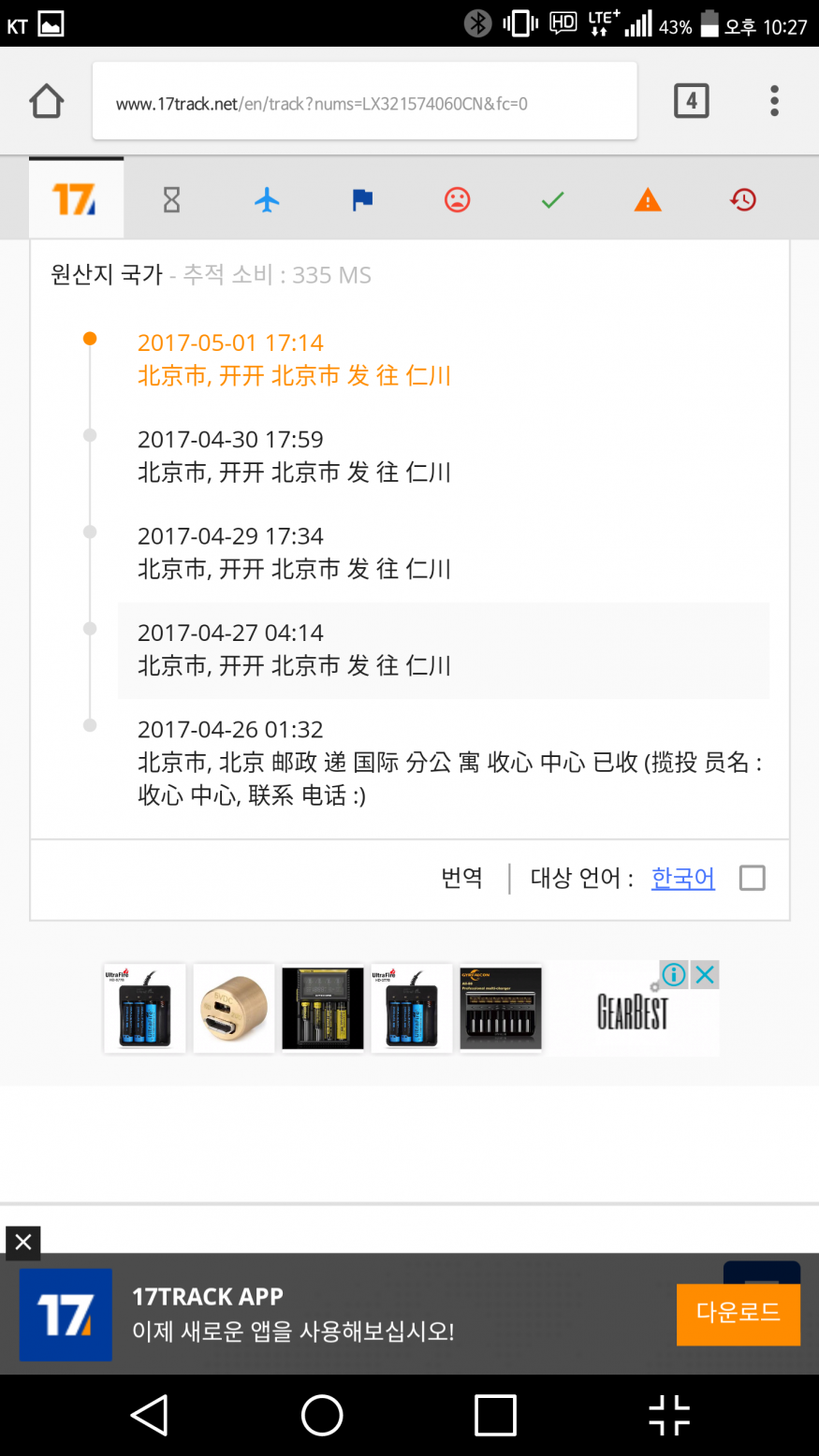
Task: Tap the URL address bar
Action: (x=364, y=103)
